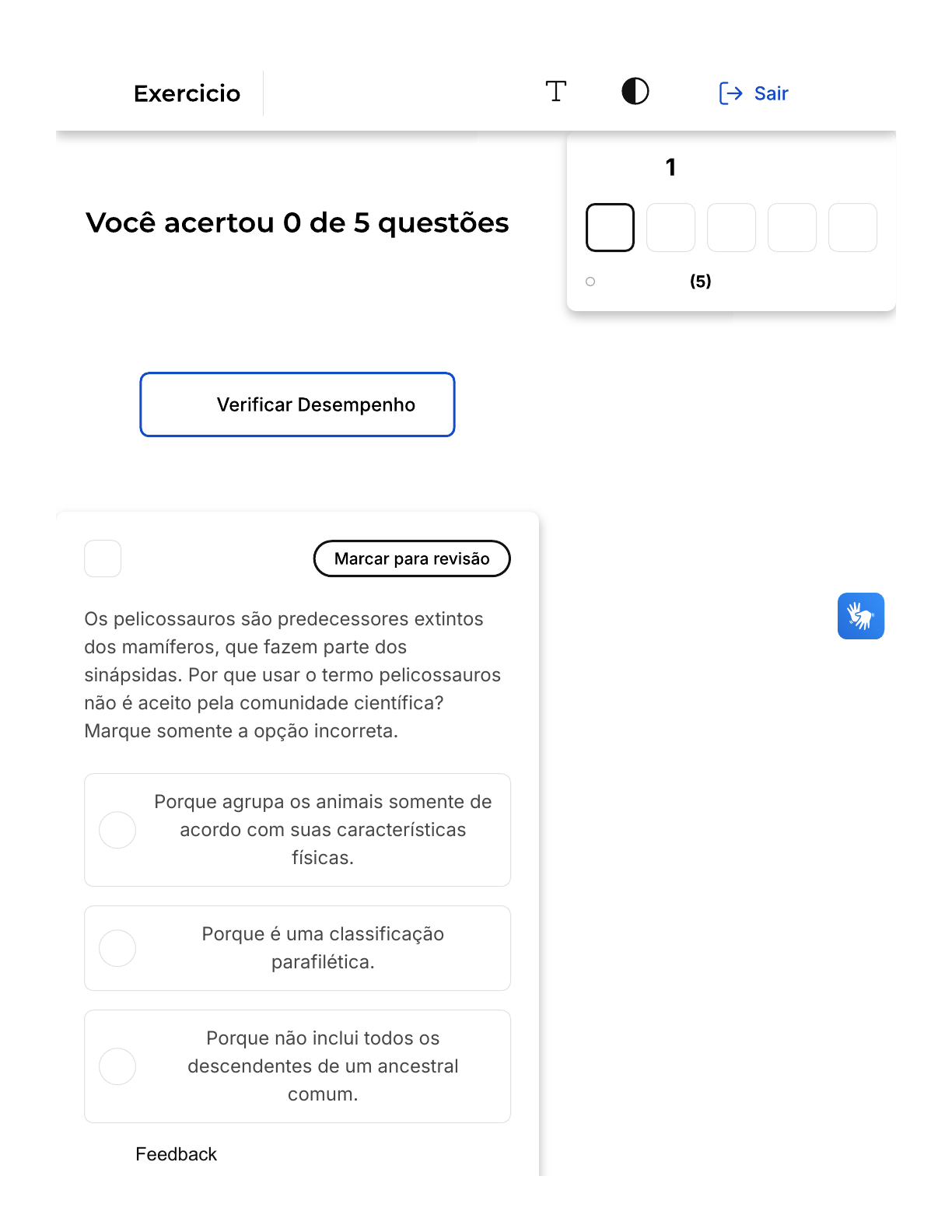
Task: Choose the classificação parafilética answer
Action: pyautogui.click(x=297, y=948)
